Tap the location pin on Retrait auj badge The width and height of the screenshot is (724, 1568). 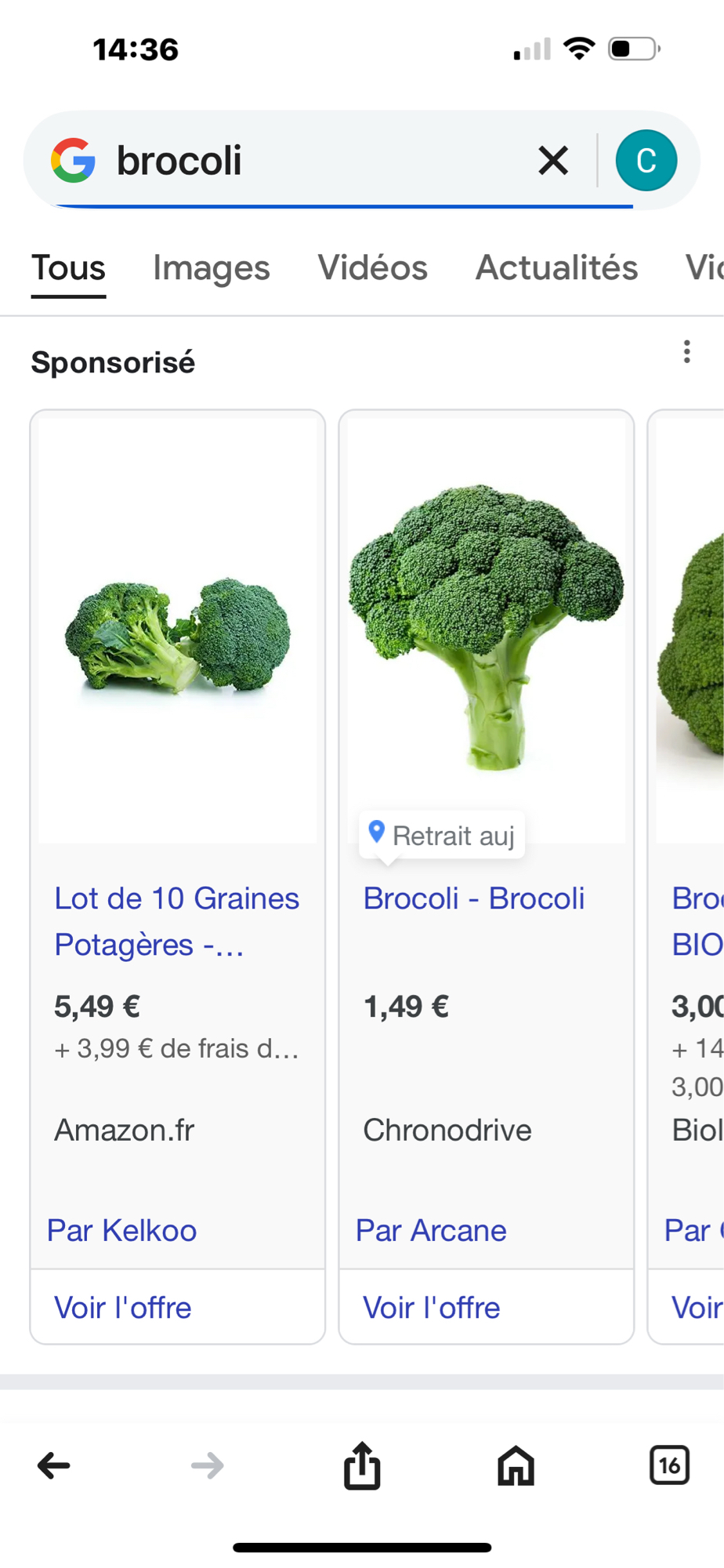point(377,833)
